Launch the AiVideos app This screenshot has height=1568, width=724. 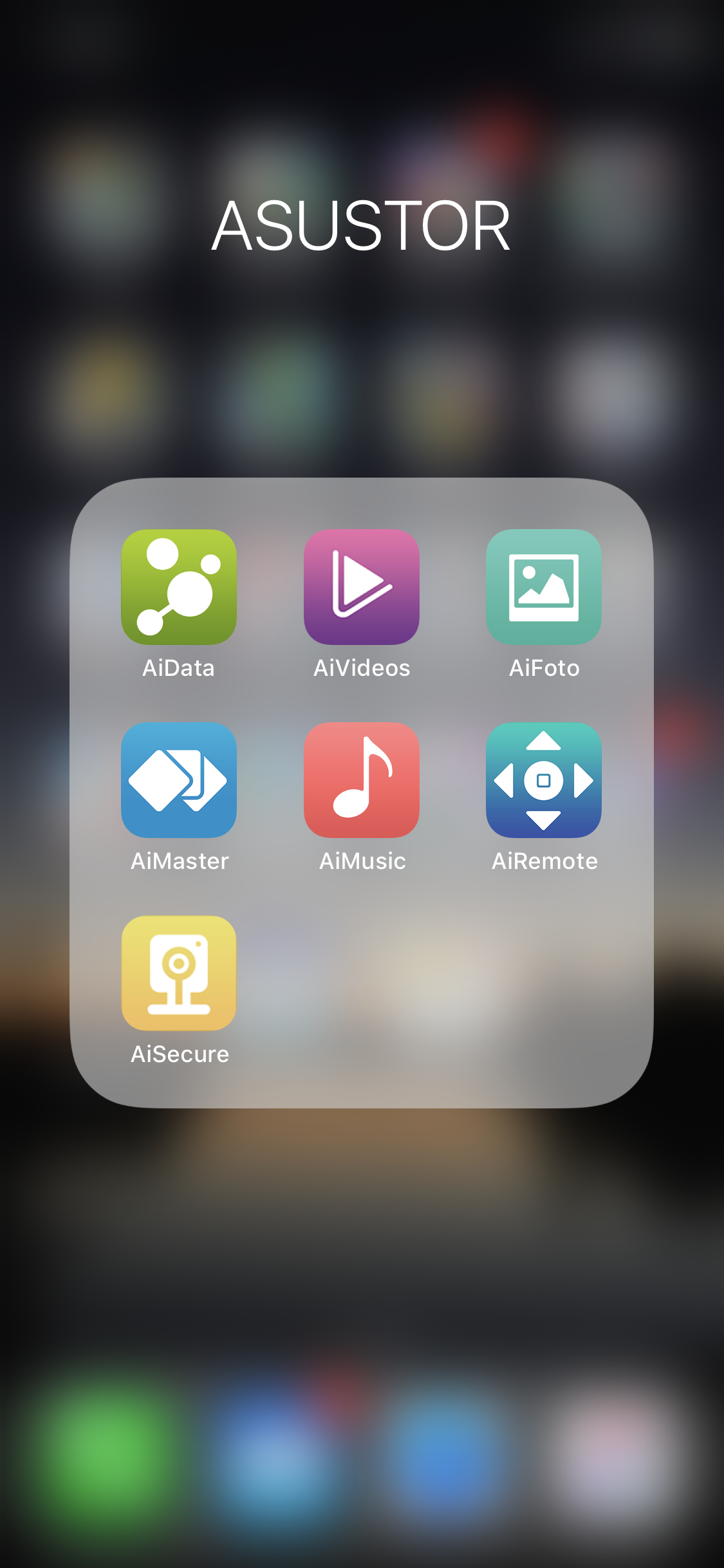tap(362, 586)
